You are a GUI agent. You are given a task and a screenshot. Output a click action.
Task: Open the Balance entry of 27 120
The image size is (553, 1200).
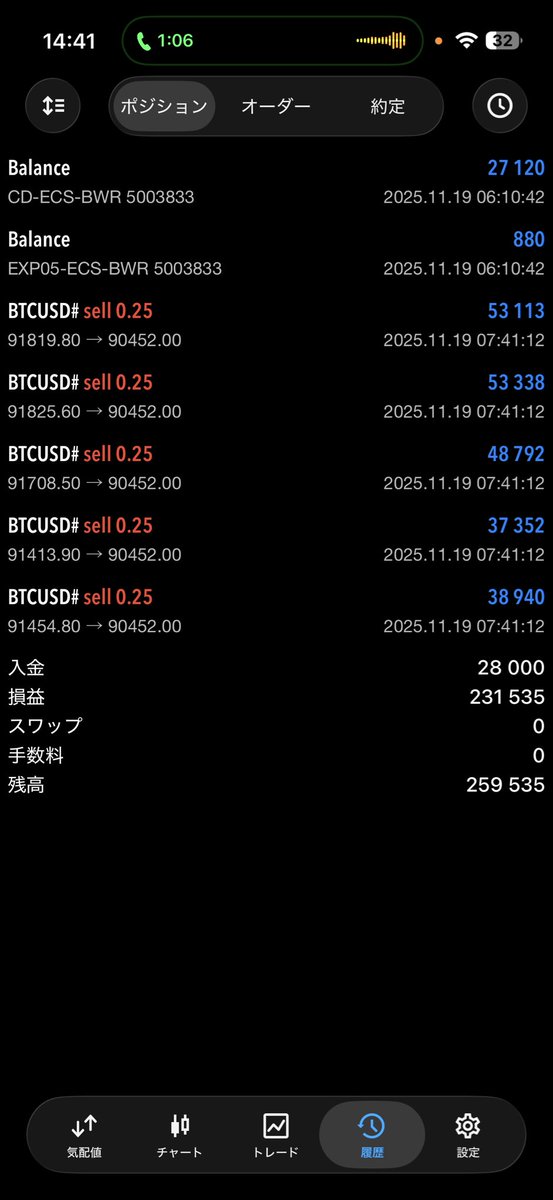pyautogui.click(x=276, y=182)
